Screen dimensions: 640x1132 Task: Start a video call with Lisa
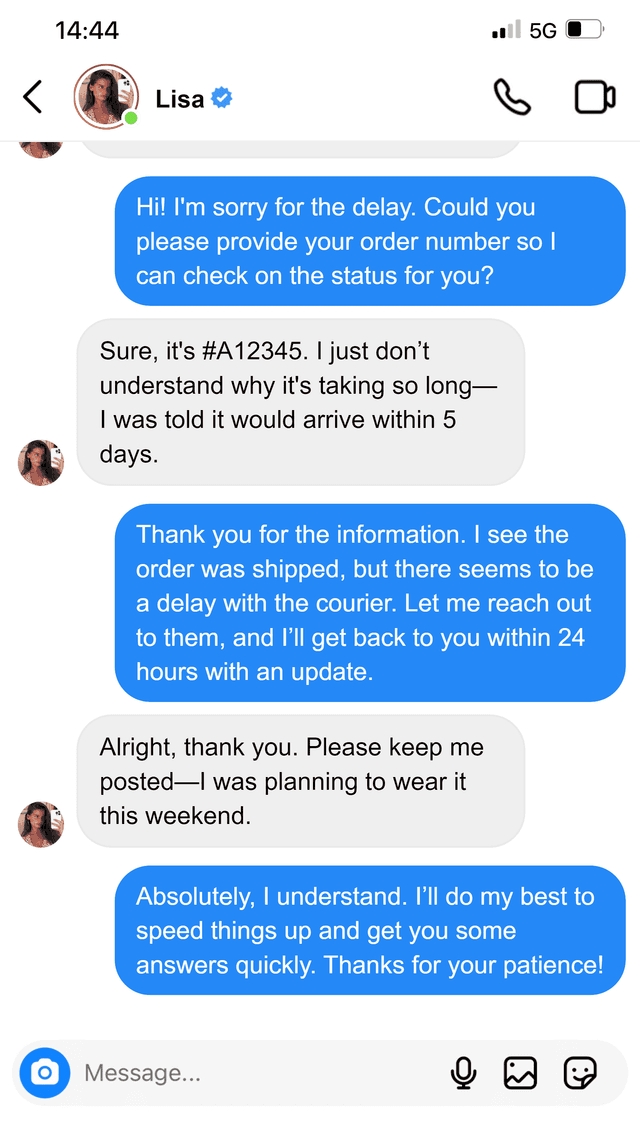(x=594, y=97)
